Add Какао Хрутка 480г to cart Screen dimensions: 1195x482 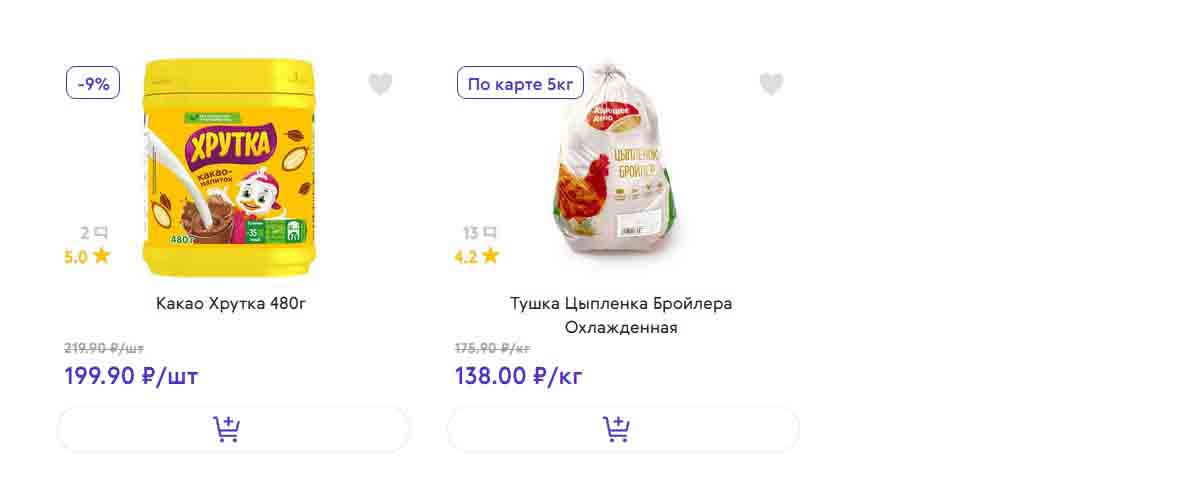233,429
